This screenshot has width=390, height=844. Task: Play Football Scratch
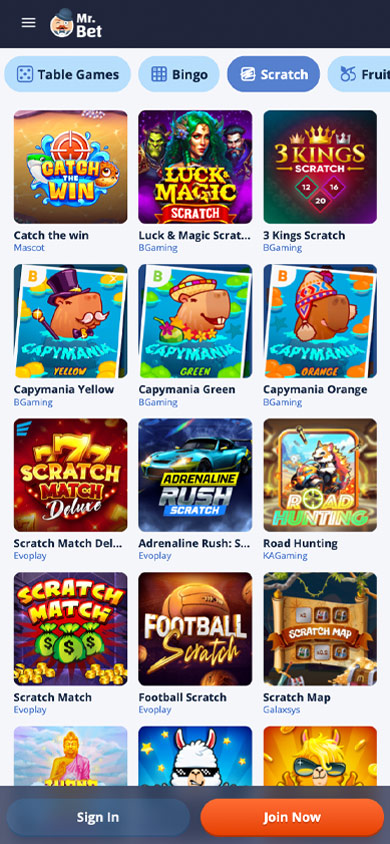(x=195, y=629)
